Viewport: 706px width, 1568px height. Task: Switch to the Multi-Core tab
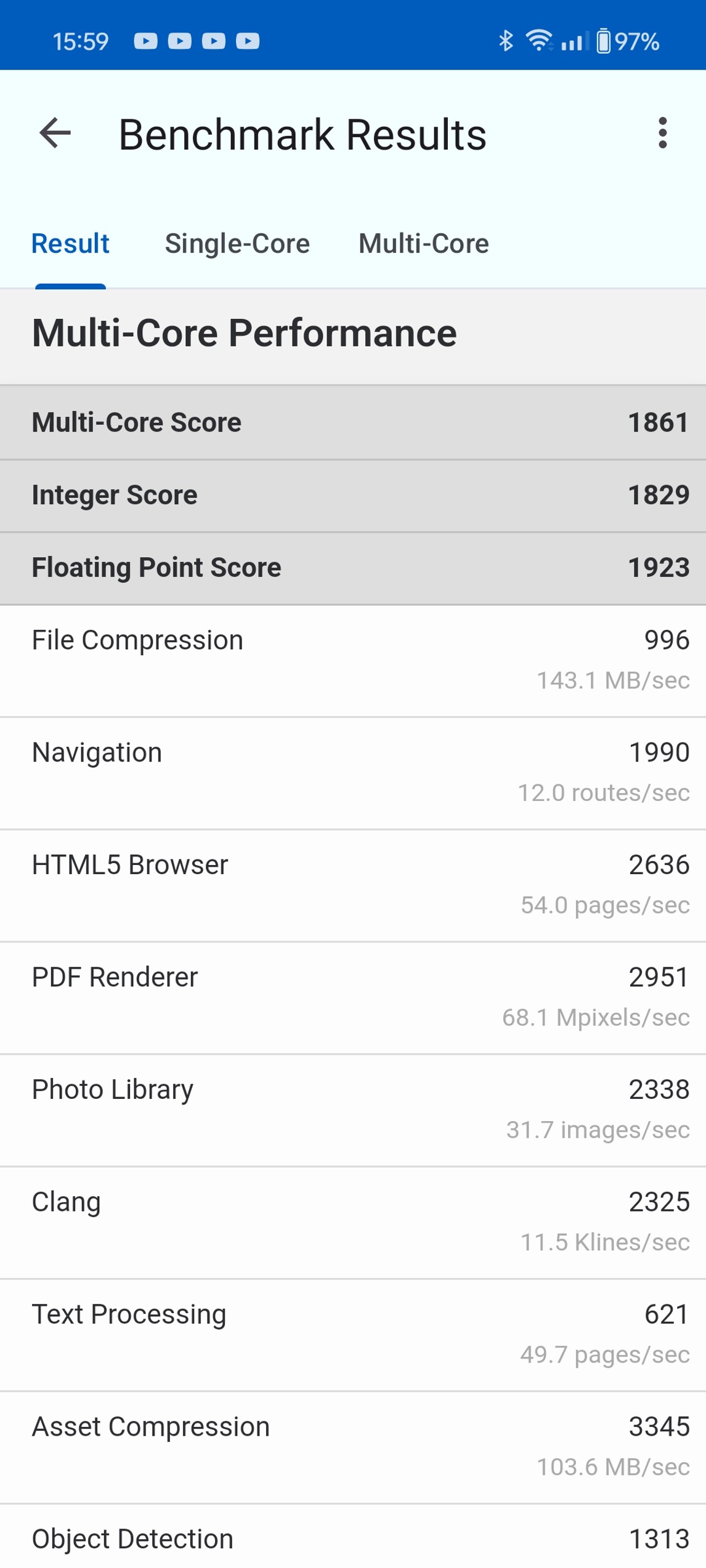[x=424, y=244]
